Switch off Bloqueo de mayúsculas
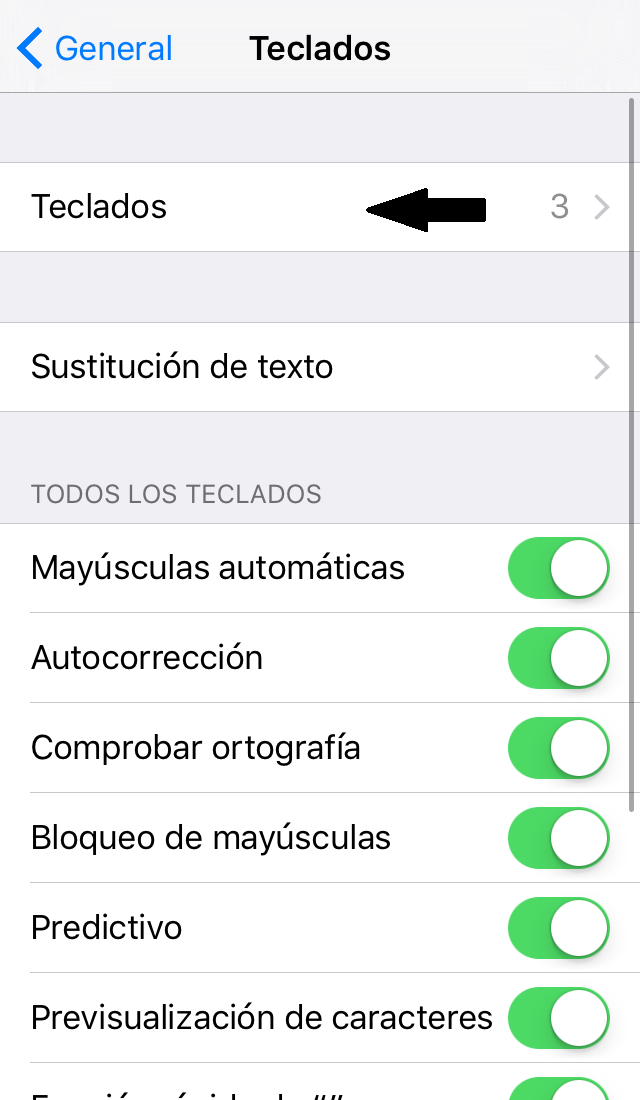640x1100 pixels. tap(559, 838)
